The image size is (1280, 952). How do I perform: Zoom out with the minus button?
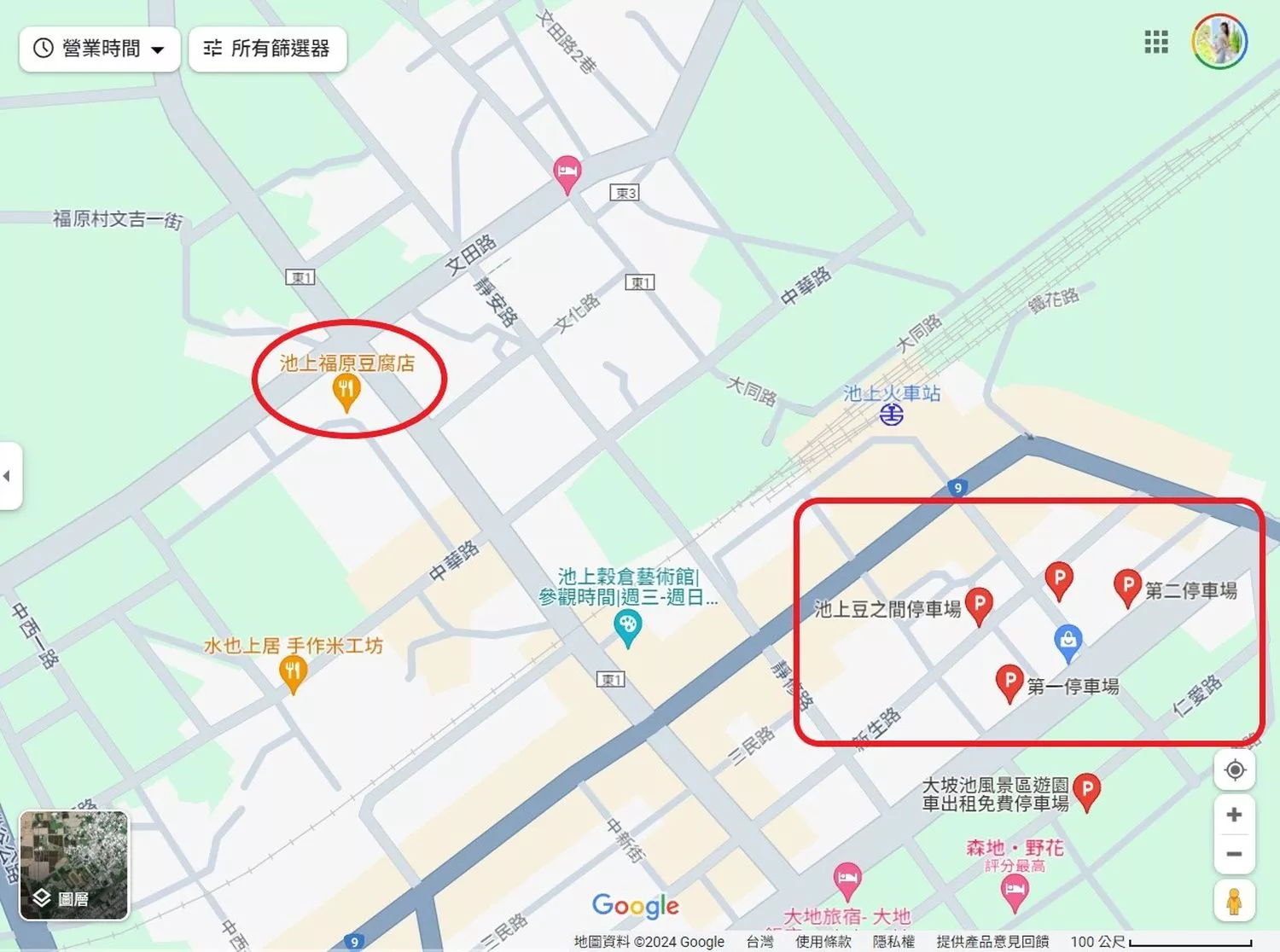(1234, 854)
